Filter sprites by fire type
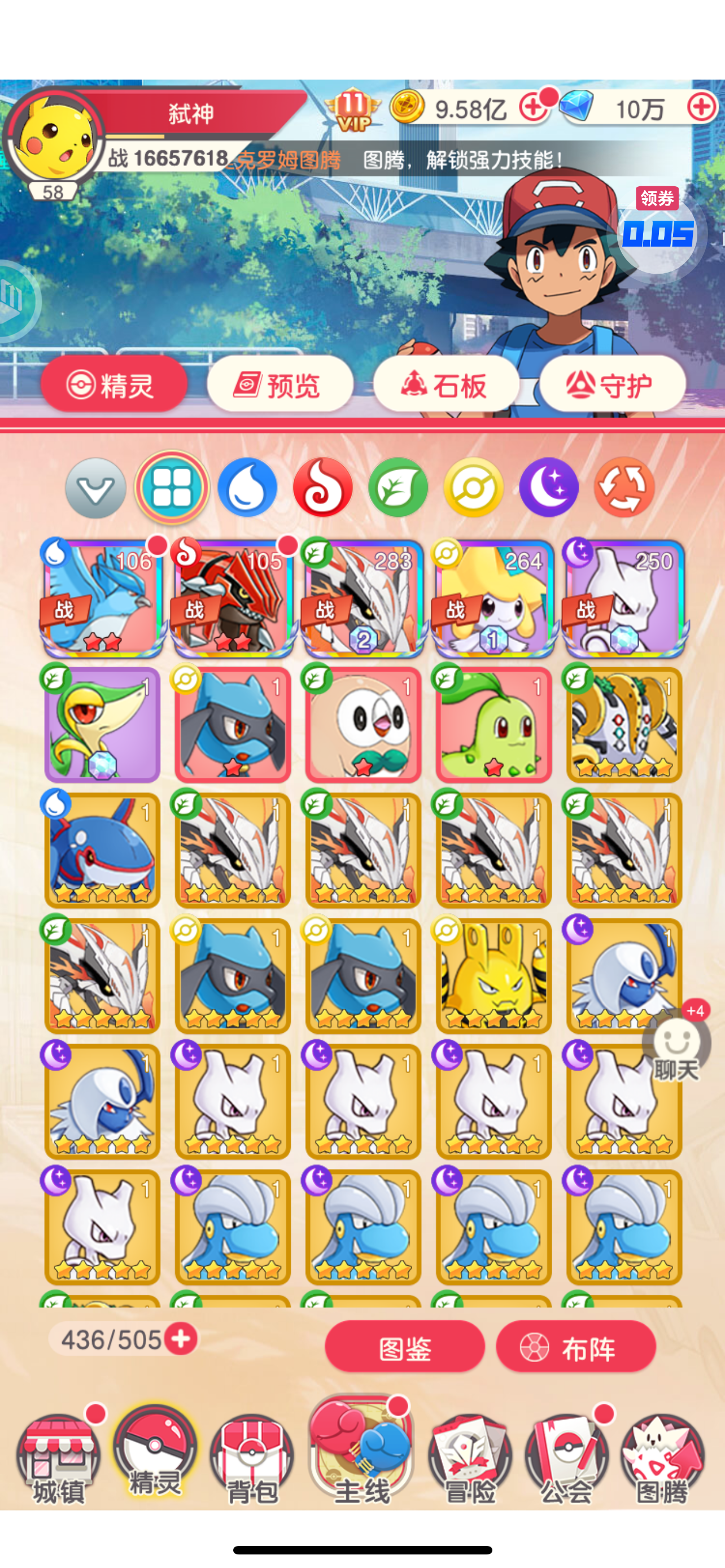 [322, 488]
